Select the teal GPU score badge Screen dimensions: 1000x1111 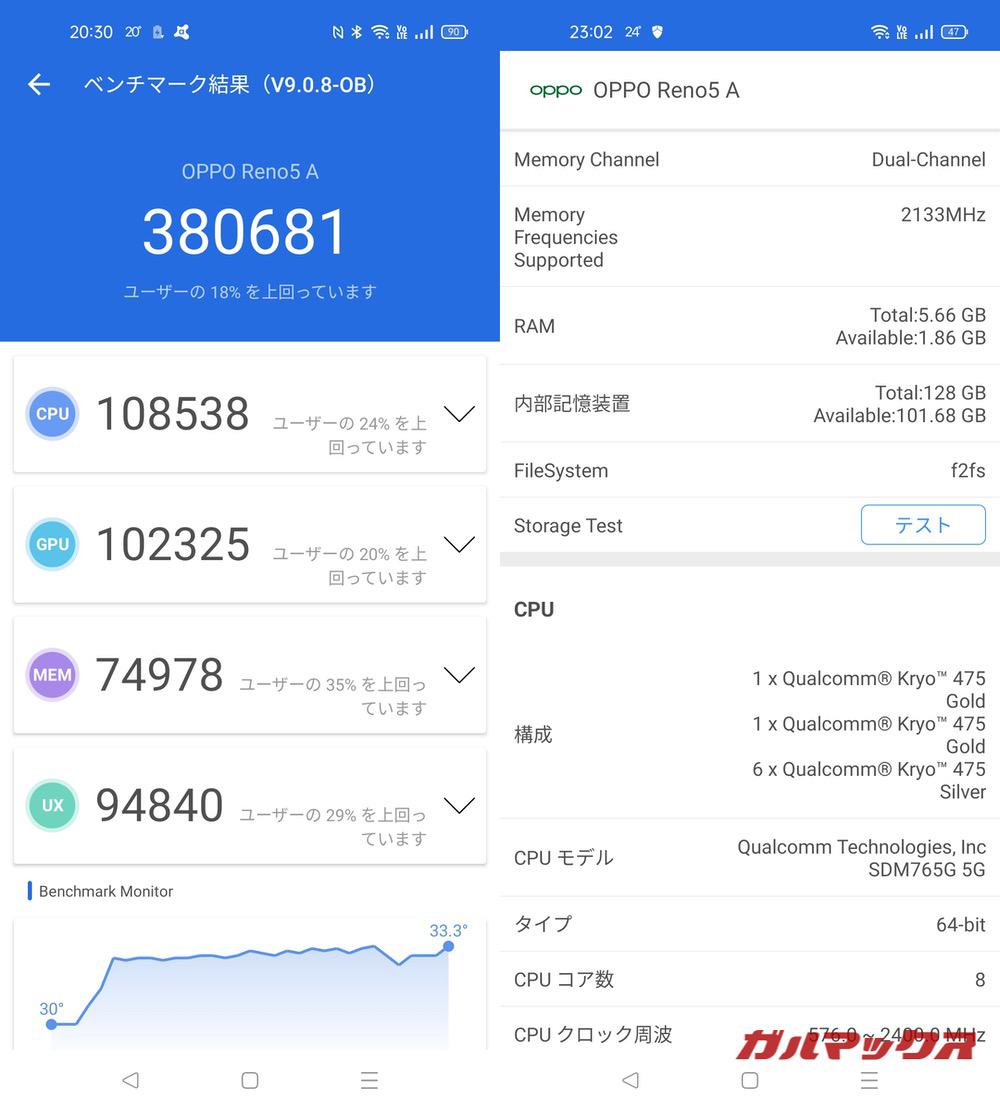51,544
